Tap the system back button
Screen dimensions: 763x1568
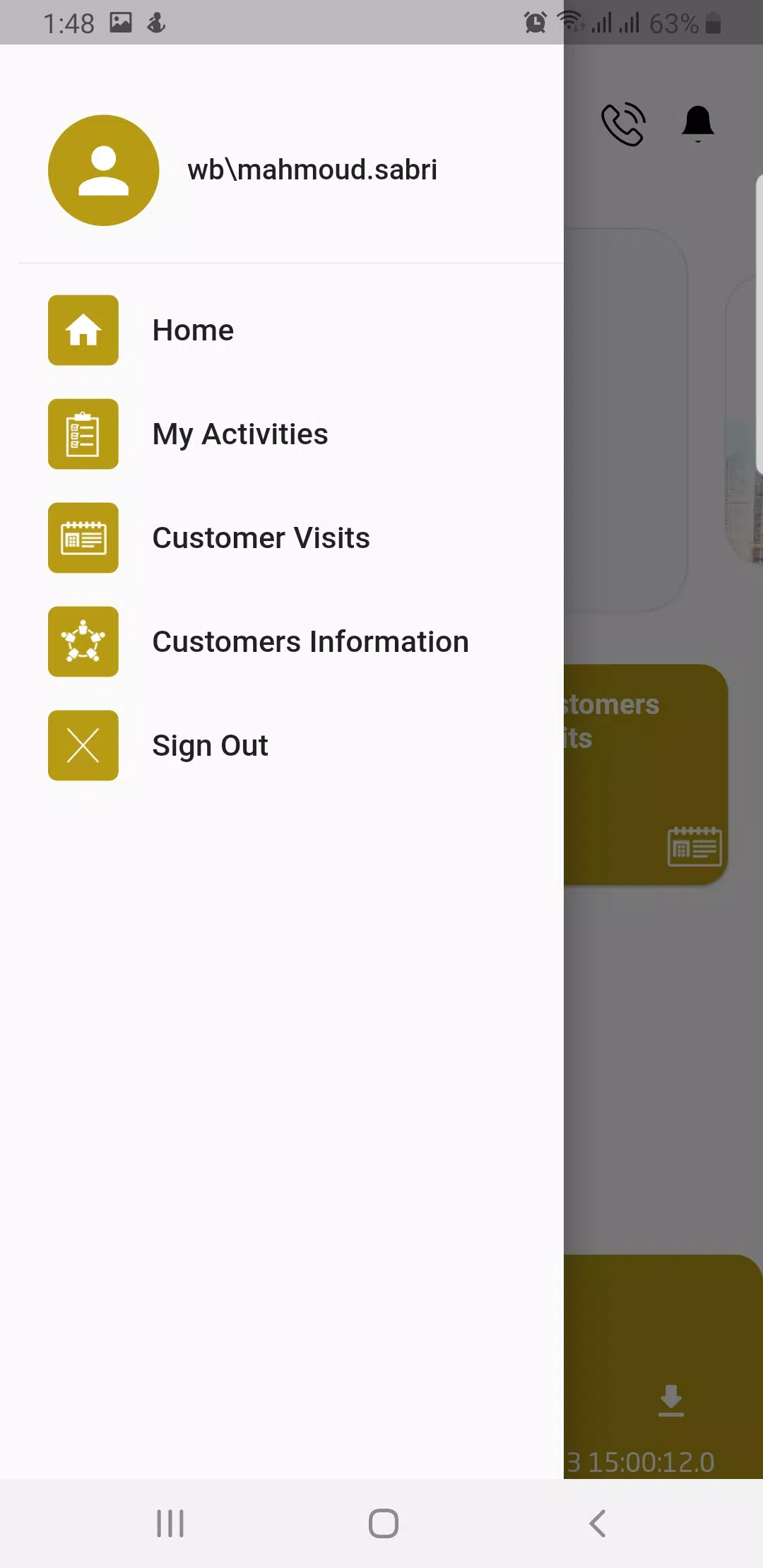tap(597, 1524)
